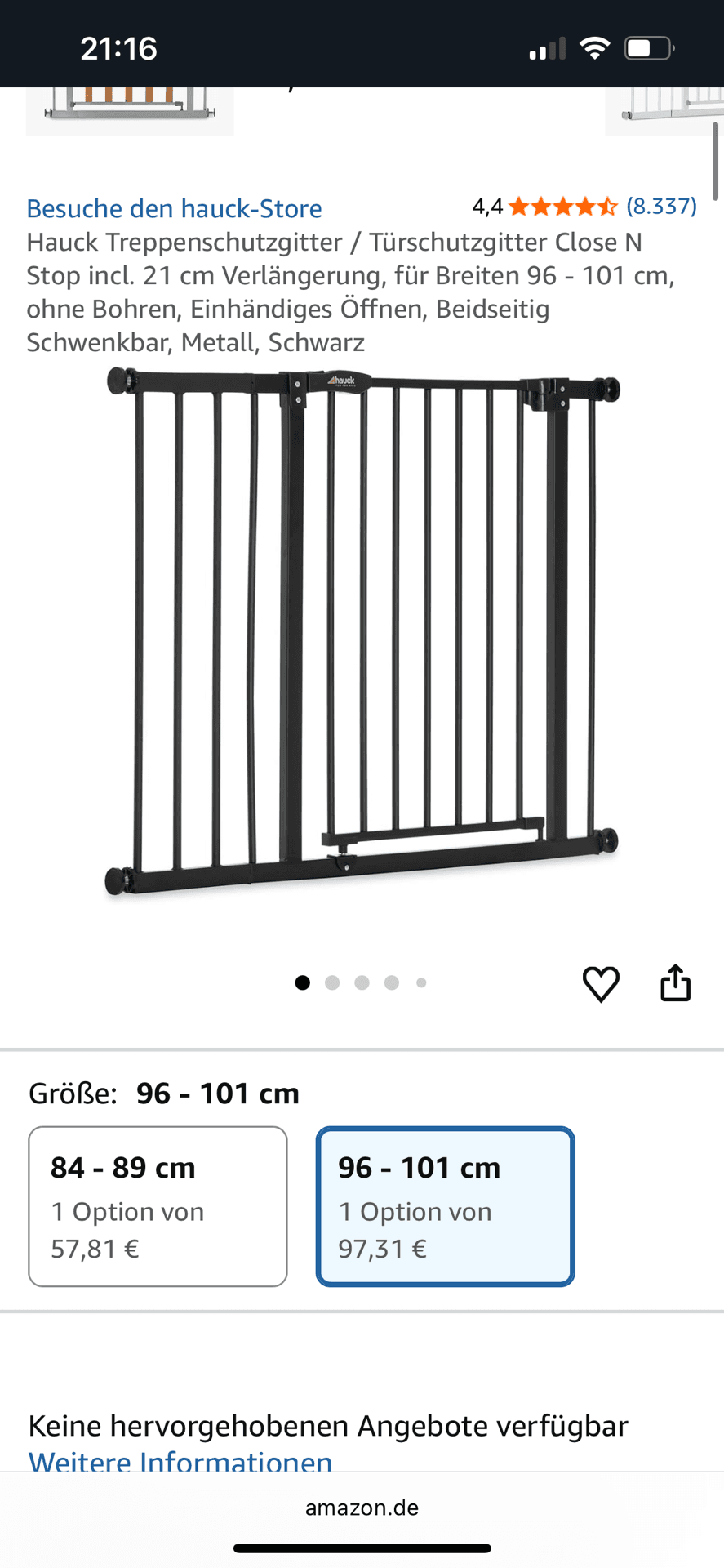Open the hauck-Store link
The image size is (724, 1568).
pyautogui.click(x=174, y=209)
